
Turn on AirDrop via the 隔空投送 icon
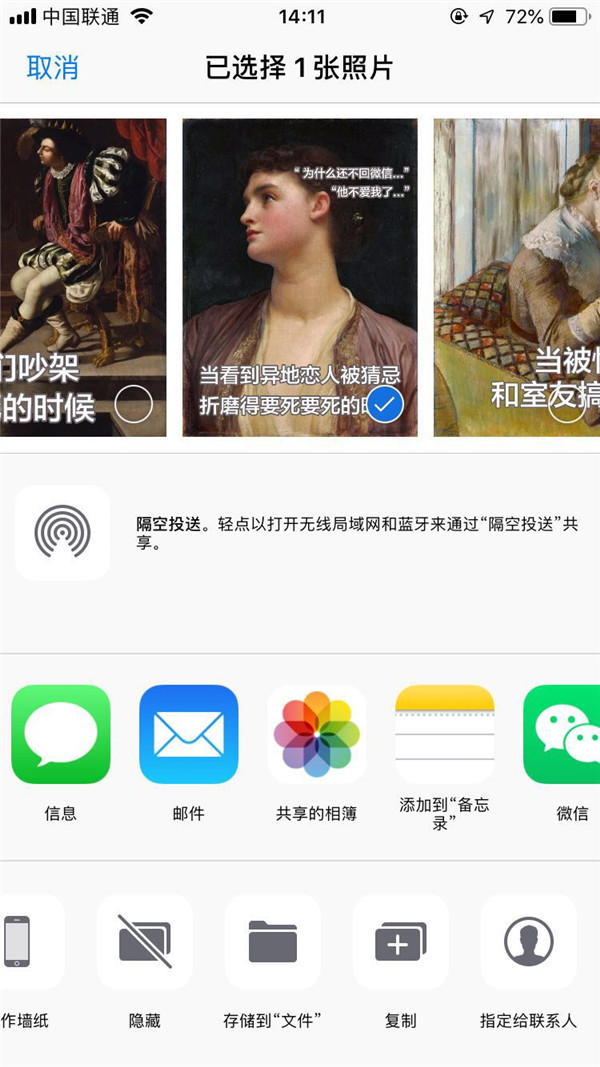click(62, 532)
